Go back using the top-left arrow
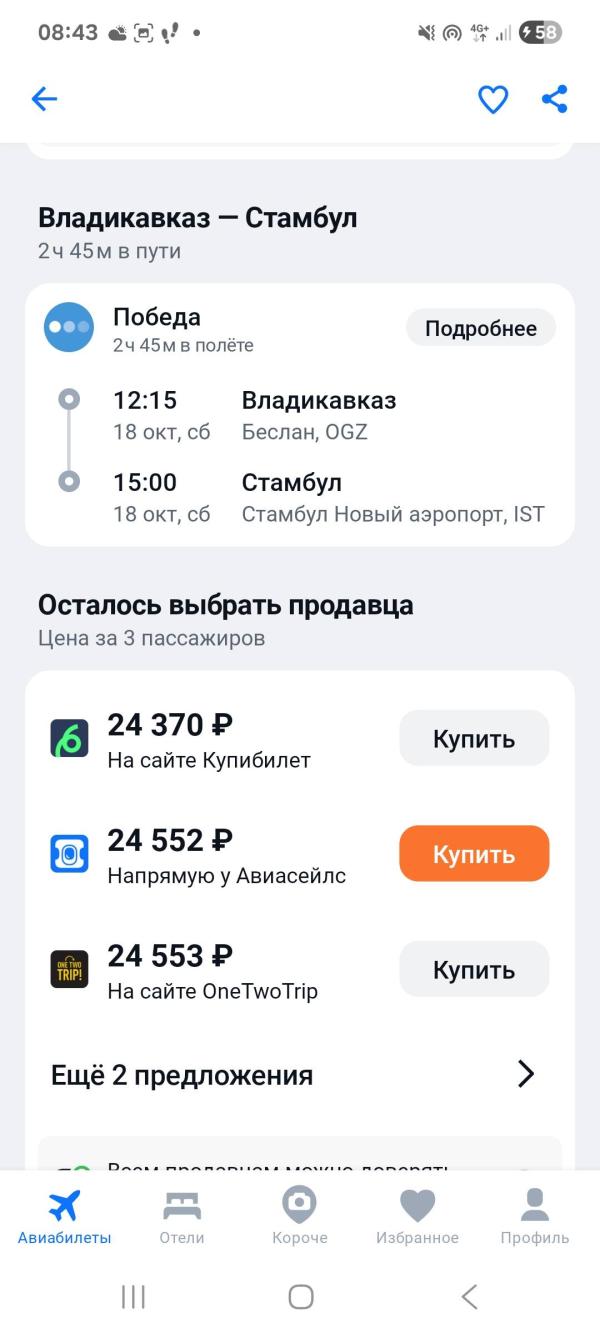Viewport: 600px width, 1332px height. (x=45, y=98)
